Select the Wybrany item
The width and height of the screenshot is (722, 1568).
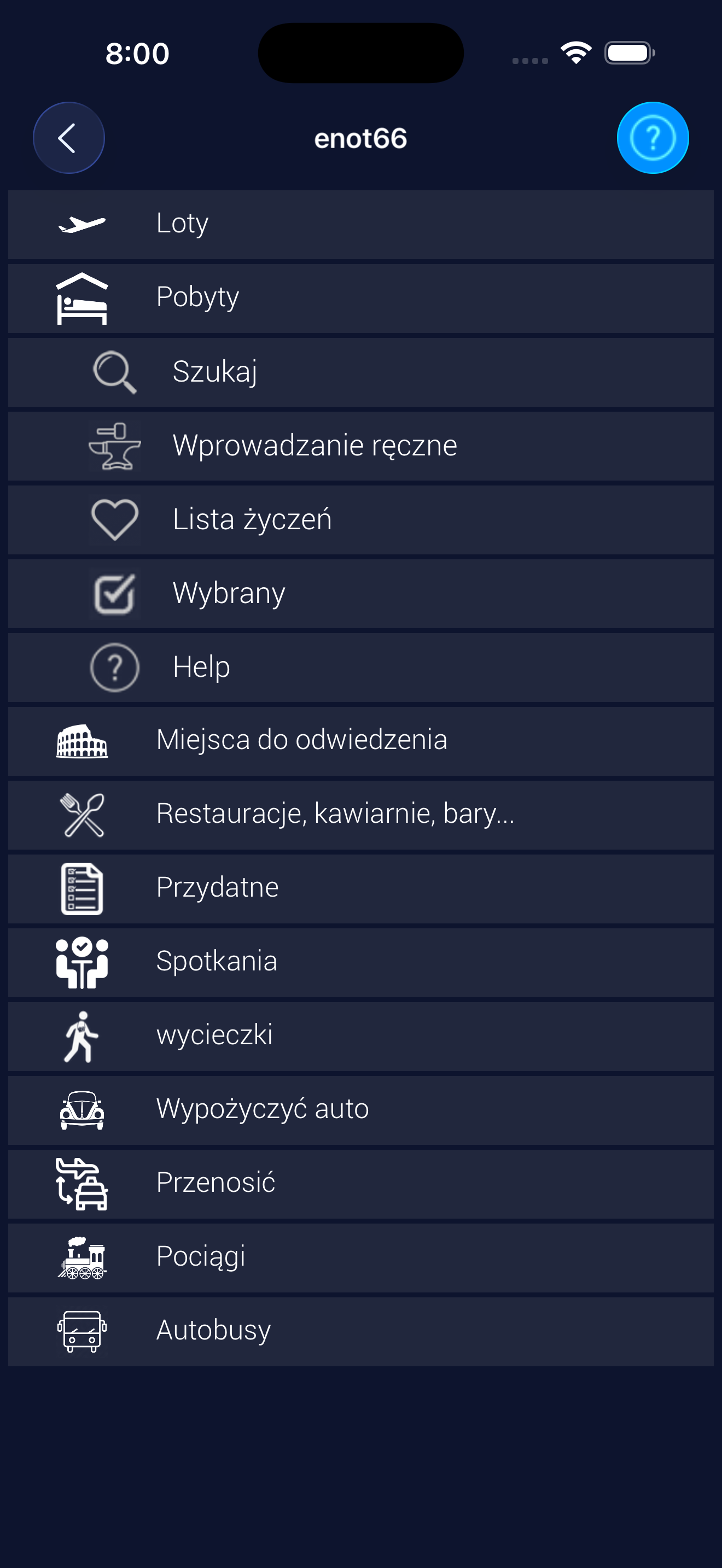pos(360,594)
